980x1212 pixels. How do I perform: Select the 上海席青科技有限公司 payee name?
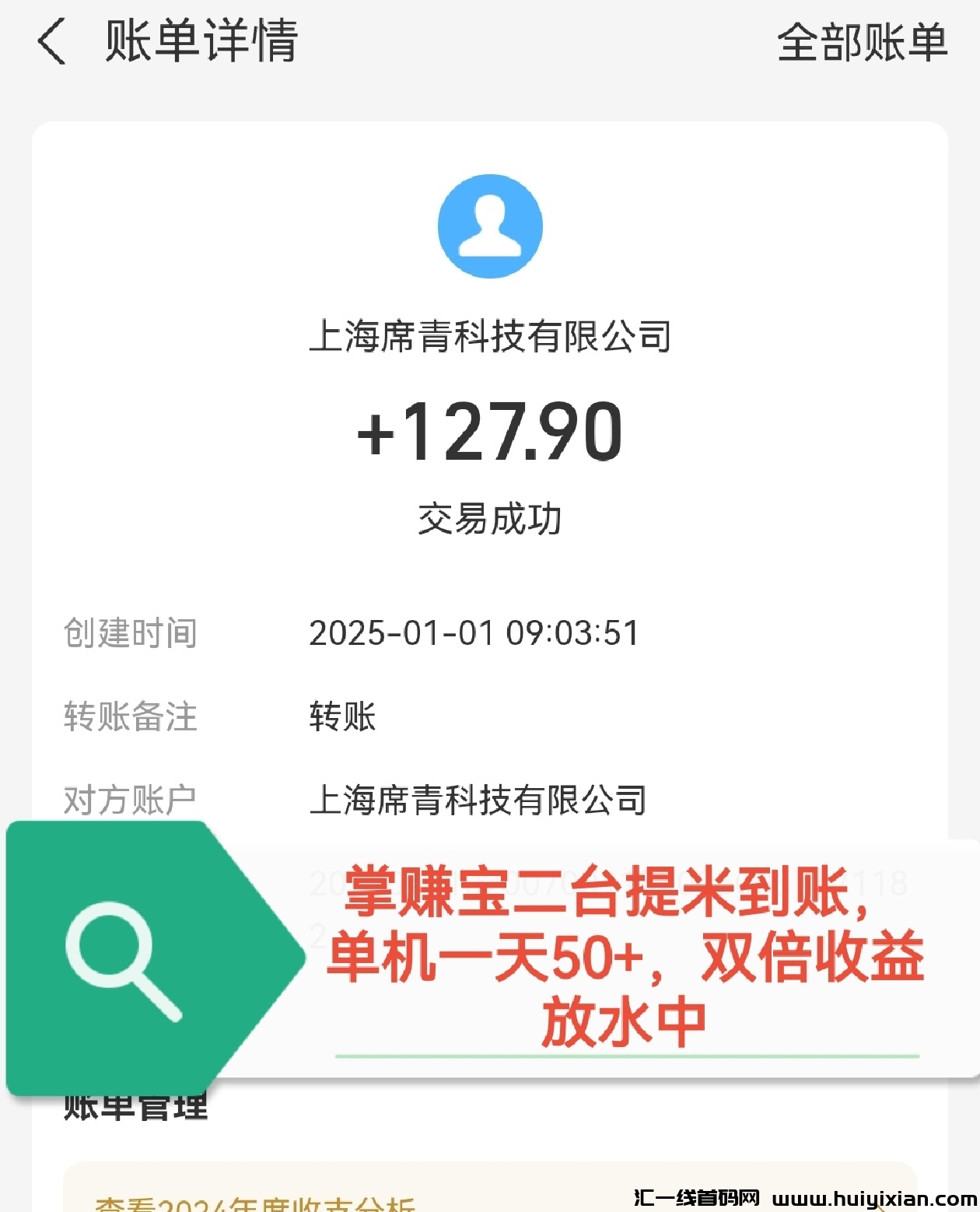(489, 336)
